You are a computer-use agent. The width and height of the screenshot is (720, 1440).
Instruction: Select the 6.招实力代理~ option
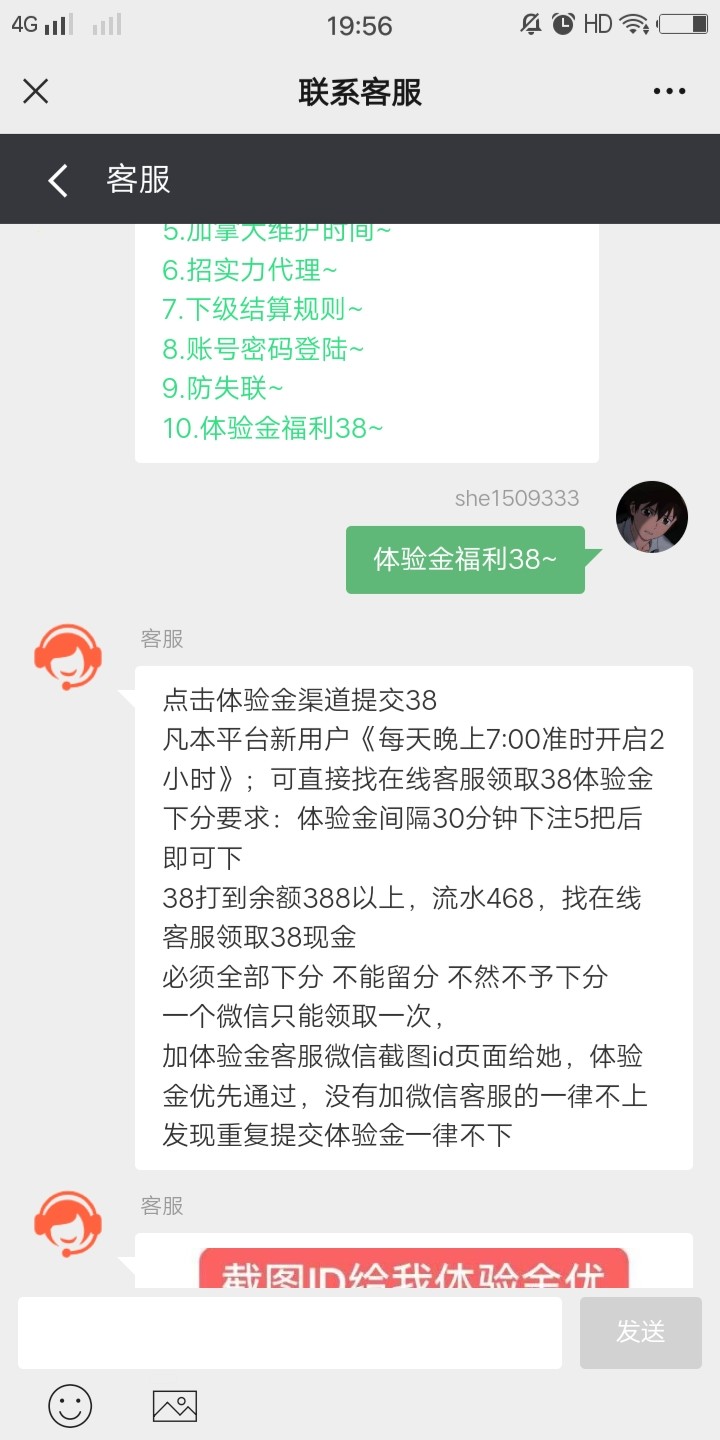[x=250, y=269]
